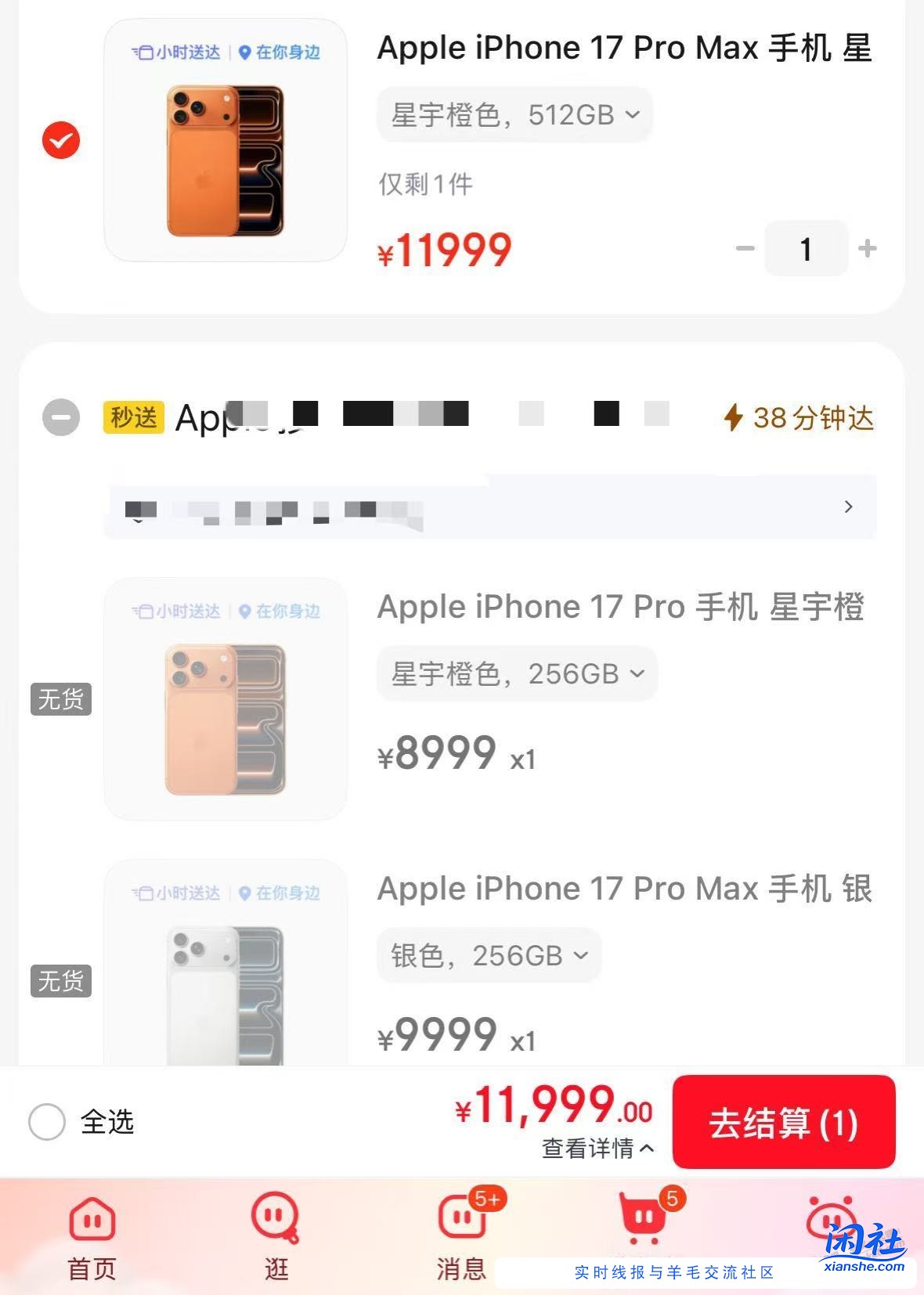
Task: Expand 查看详情 price details
Action: click(x=597, y=1149)
